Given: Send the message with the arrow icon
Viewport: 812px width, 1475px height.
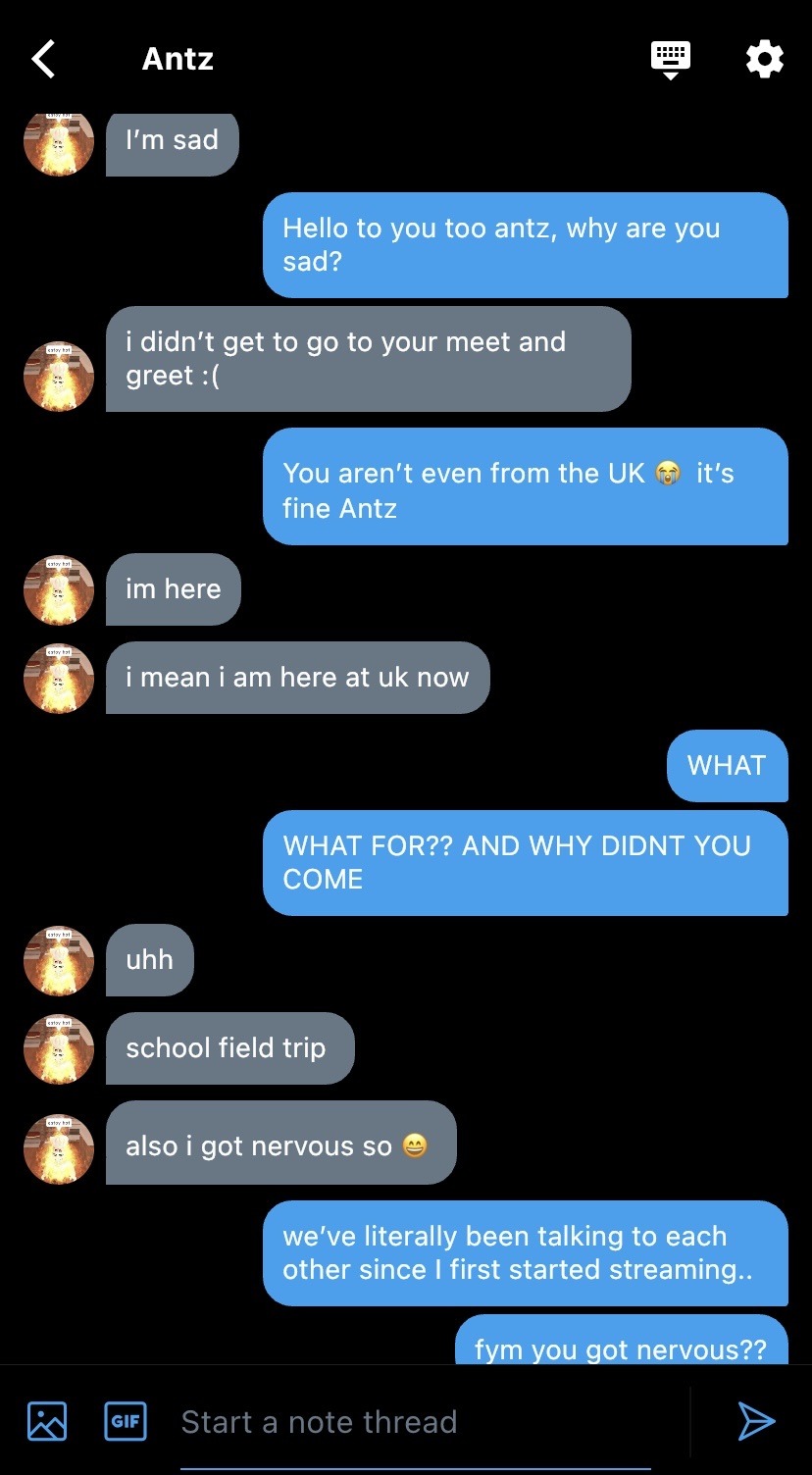Looking at the screenshot, I should [x=756, y=1421].
